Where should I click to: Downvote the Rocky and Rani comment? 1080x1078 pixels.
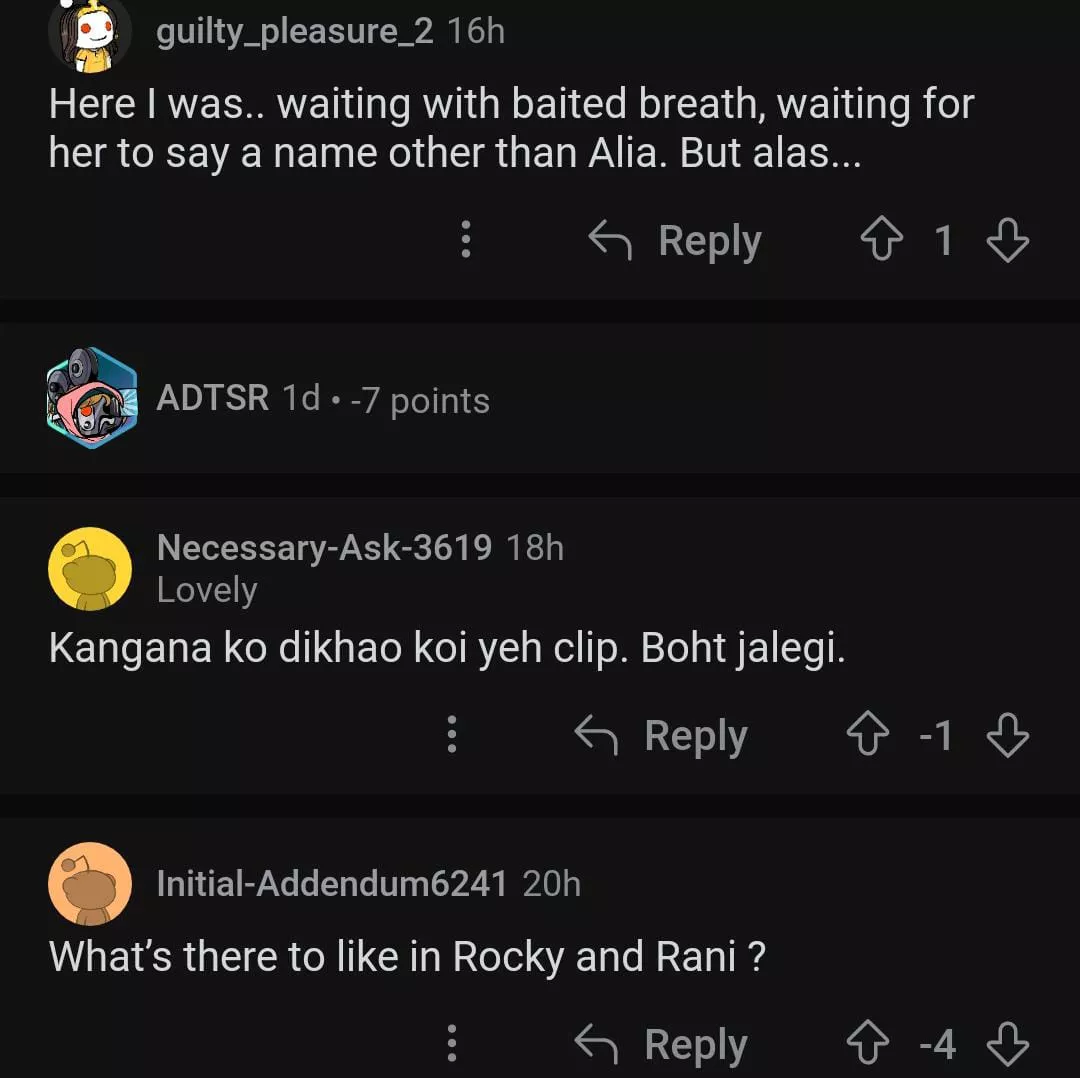point(1007,1044)
